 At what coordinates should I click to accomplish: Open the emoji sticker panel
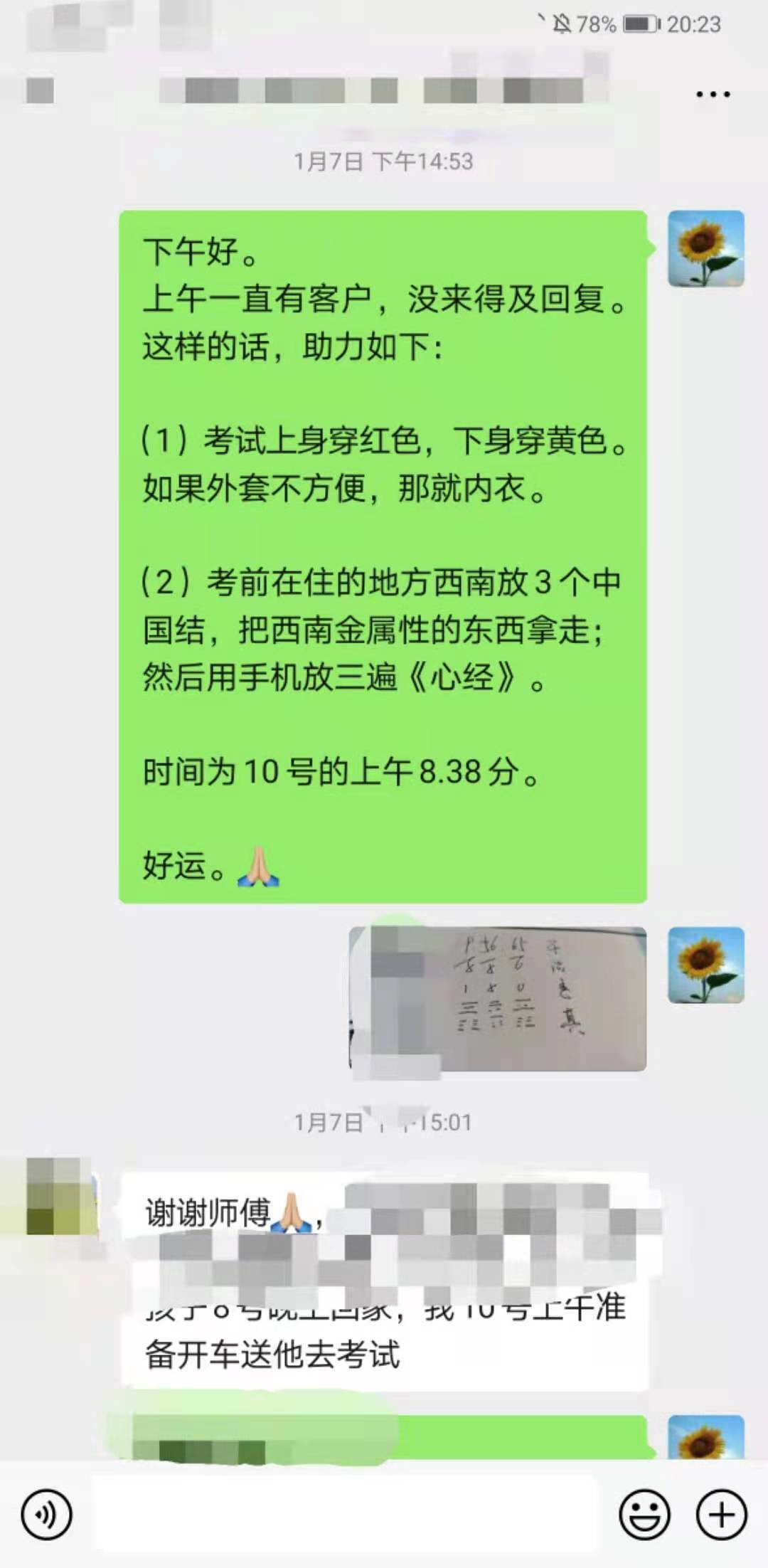point(644,1515)
